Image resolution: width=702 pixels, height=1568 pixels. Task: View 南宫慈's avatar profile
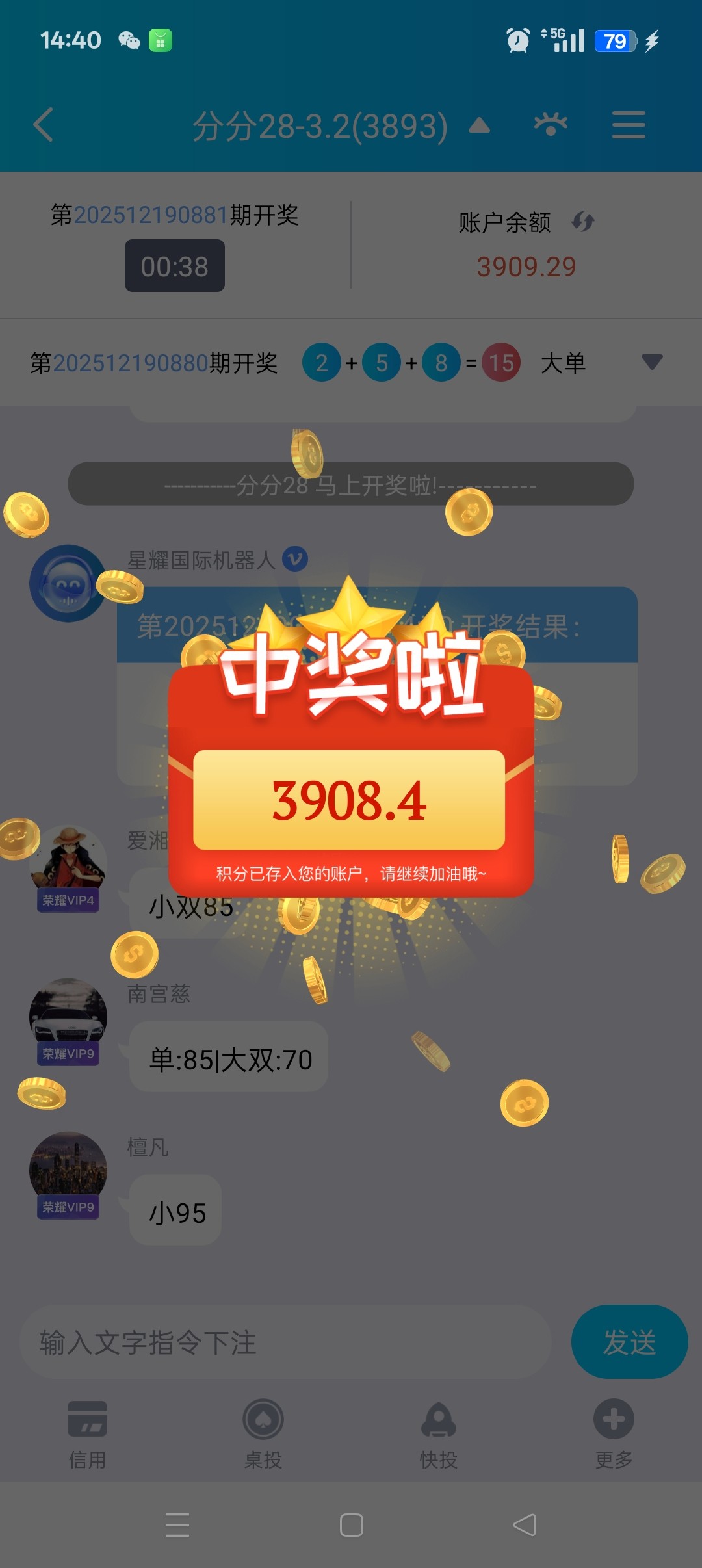68,1015
